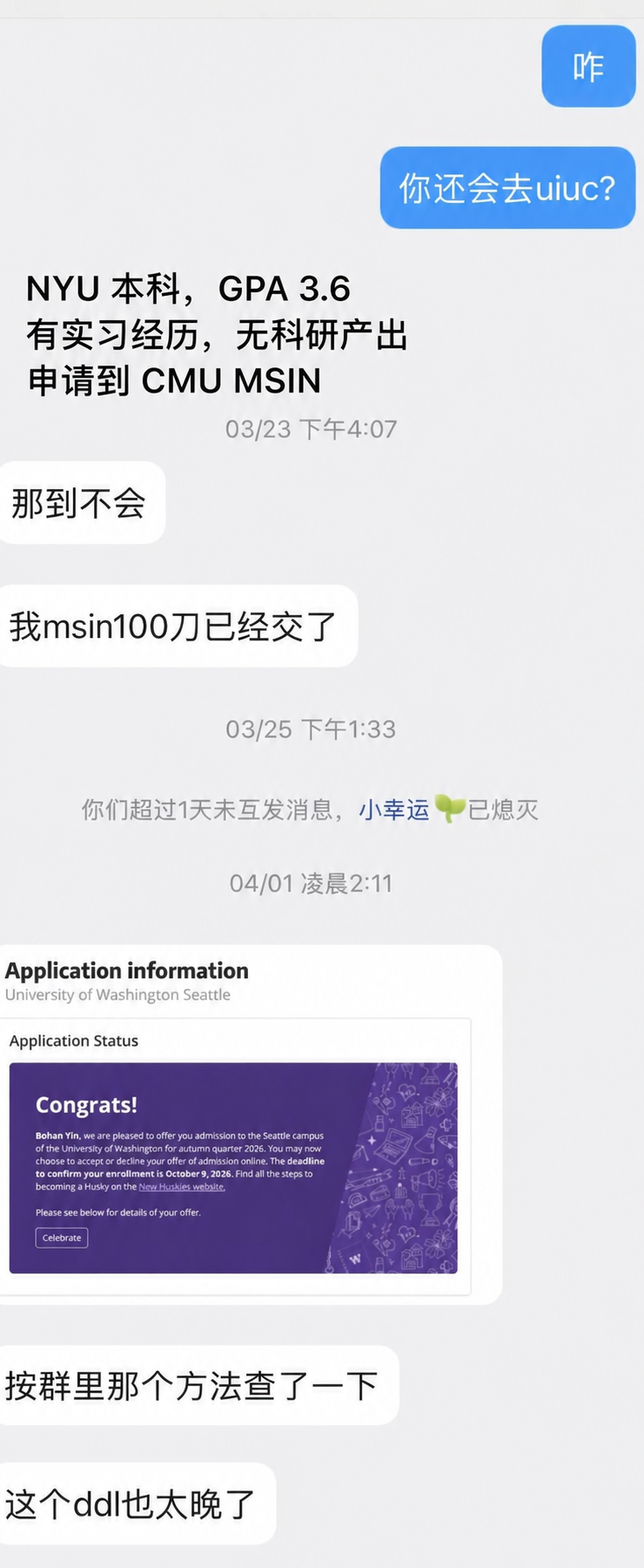Tap the 小幸运 link in the notice
This screenshot has width=644, height=1568.
(394, 810)
